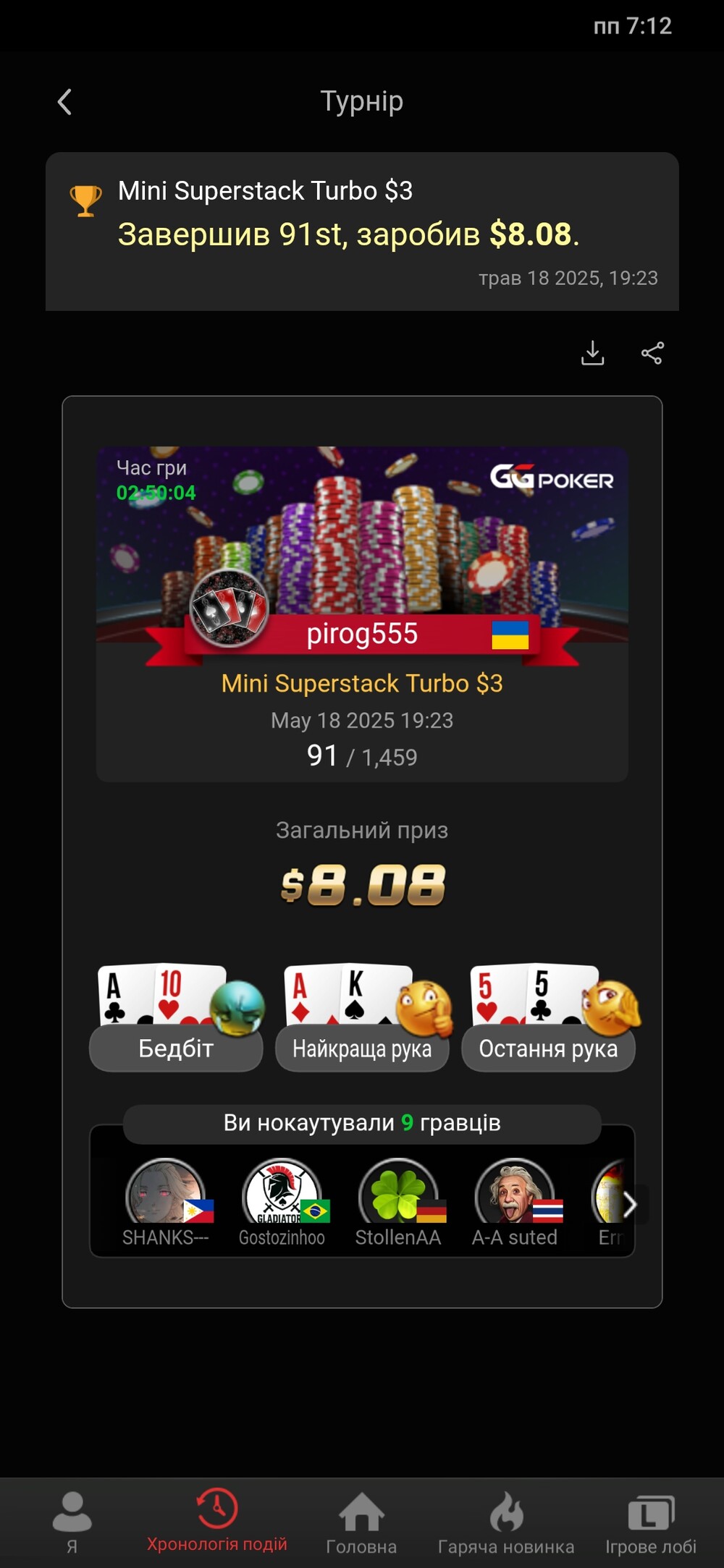Share the tournament result
Viewport: 724px width, 1568px height.
coord(652,353)
